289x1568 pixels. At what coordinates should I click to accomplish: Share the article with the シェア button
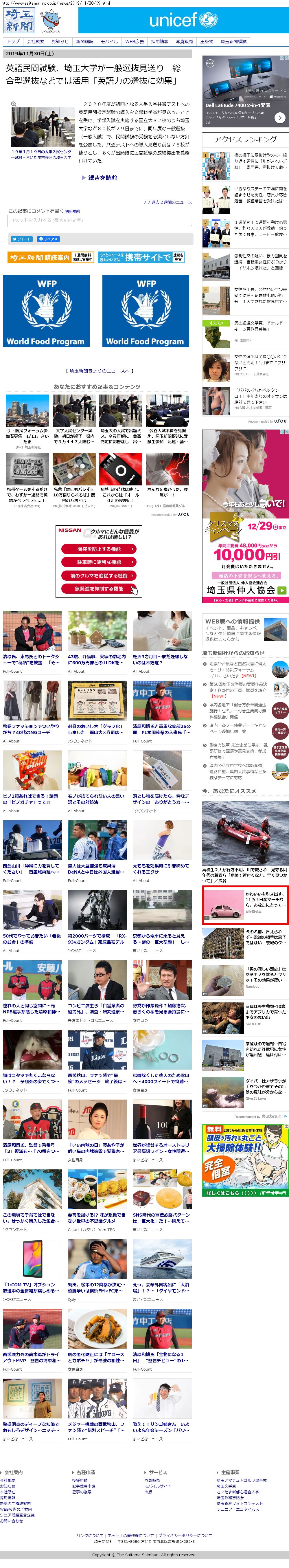point(48,239)
